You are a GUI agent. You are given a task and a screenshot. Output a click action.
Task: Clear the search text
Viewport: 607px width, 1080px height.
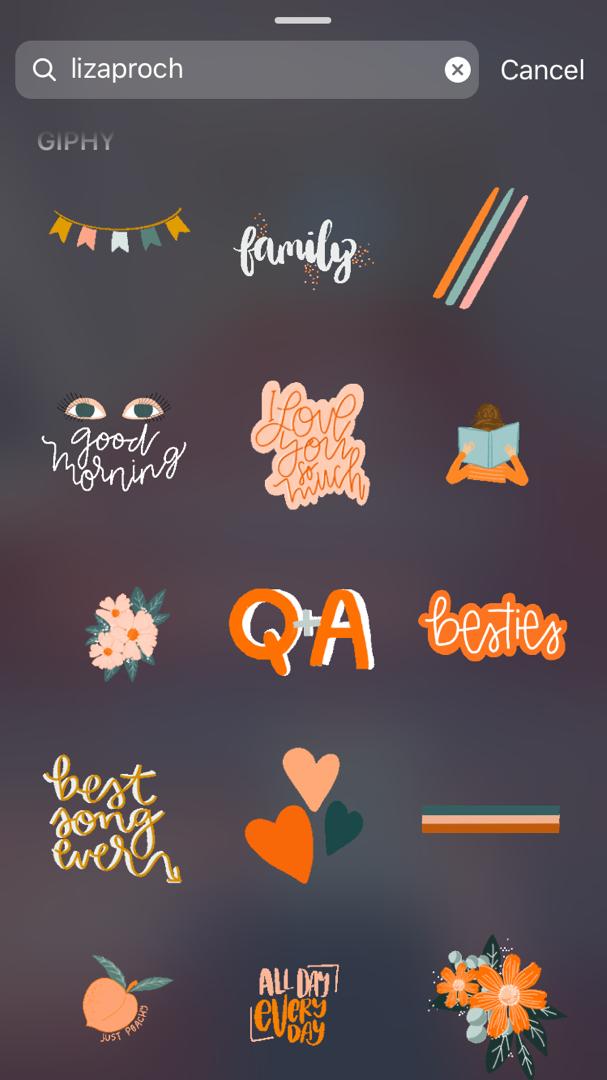457,69
